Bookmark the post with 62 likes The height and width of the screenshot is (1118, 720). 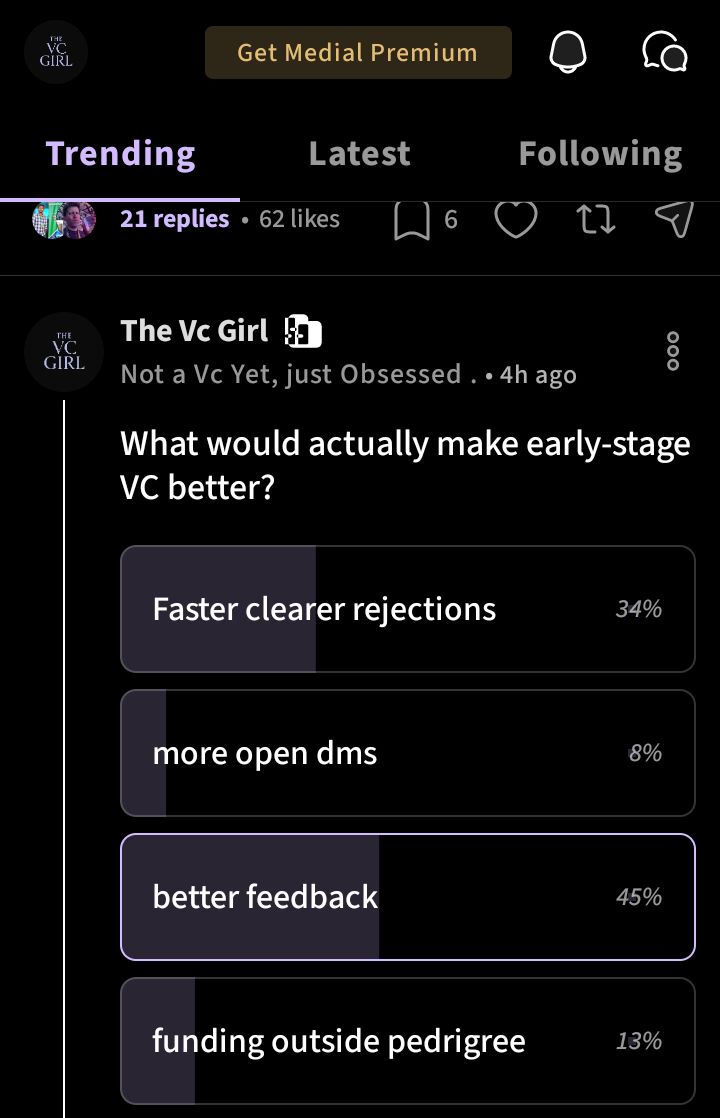coord(412,220)
